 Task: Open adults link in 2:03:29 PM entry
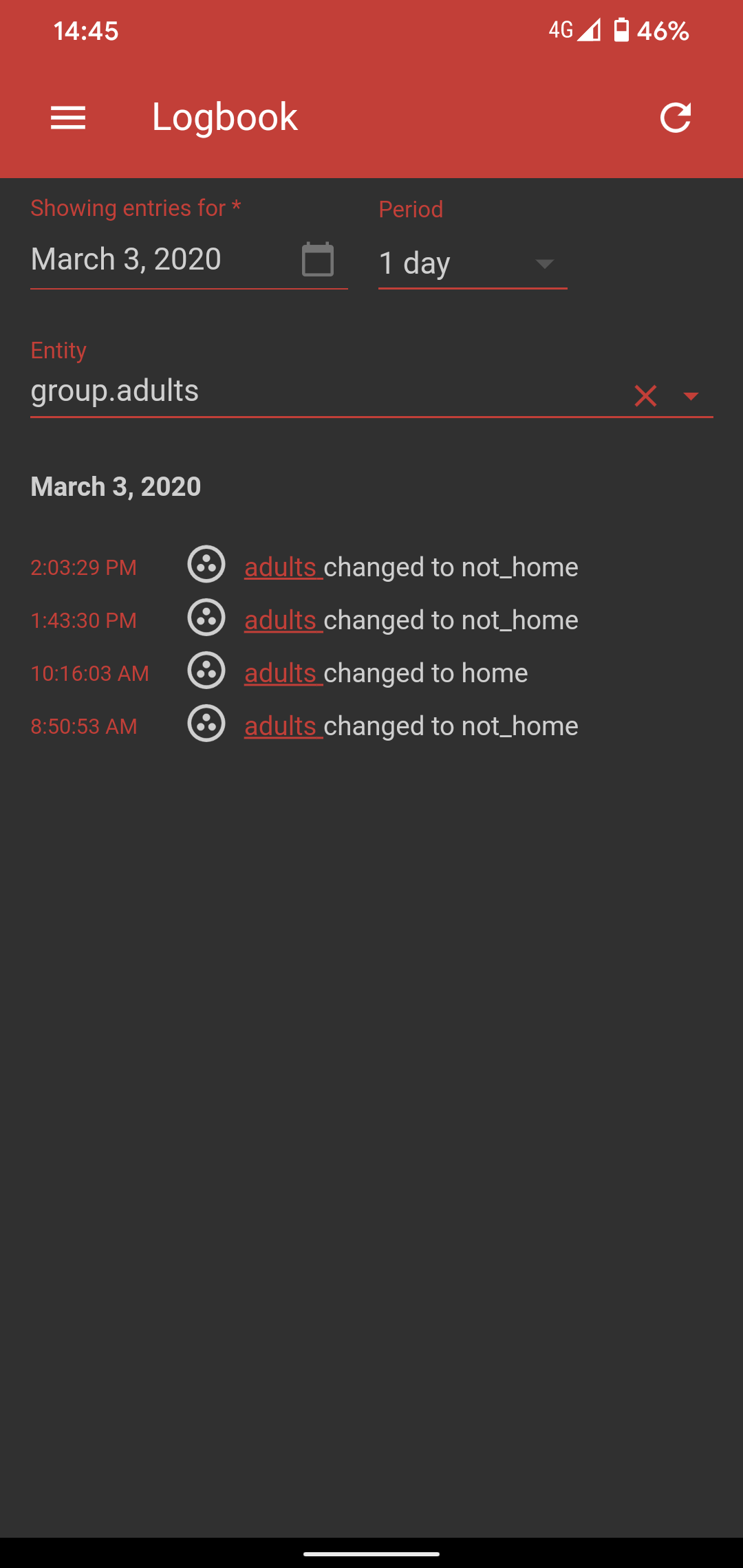[x=281, y=567]
